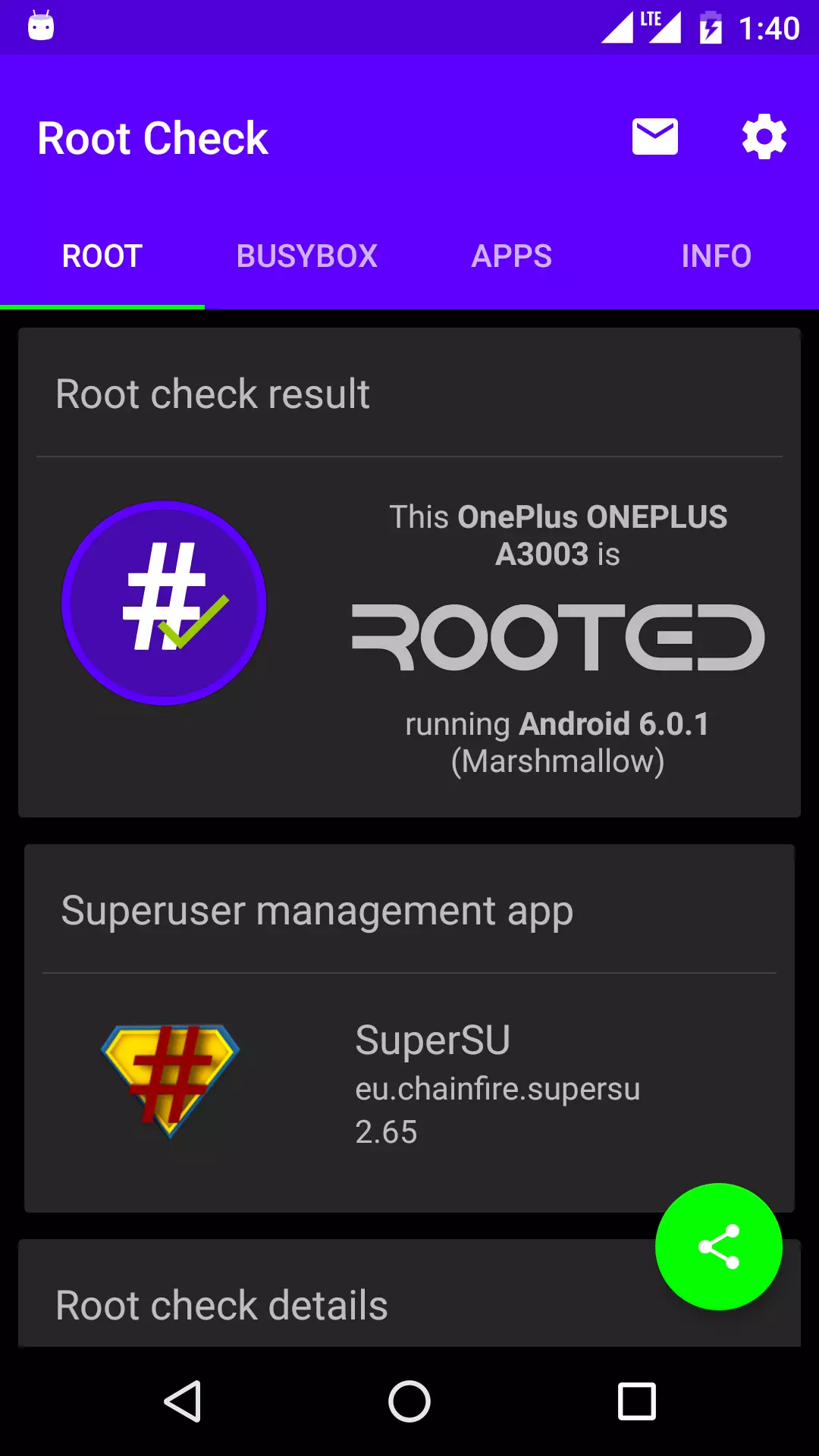Viewport: 819px width, 1456px height.
Task: Open the email feedback icon
Action: pyautogui.click(x=655, y=136)
